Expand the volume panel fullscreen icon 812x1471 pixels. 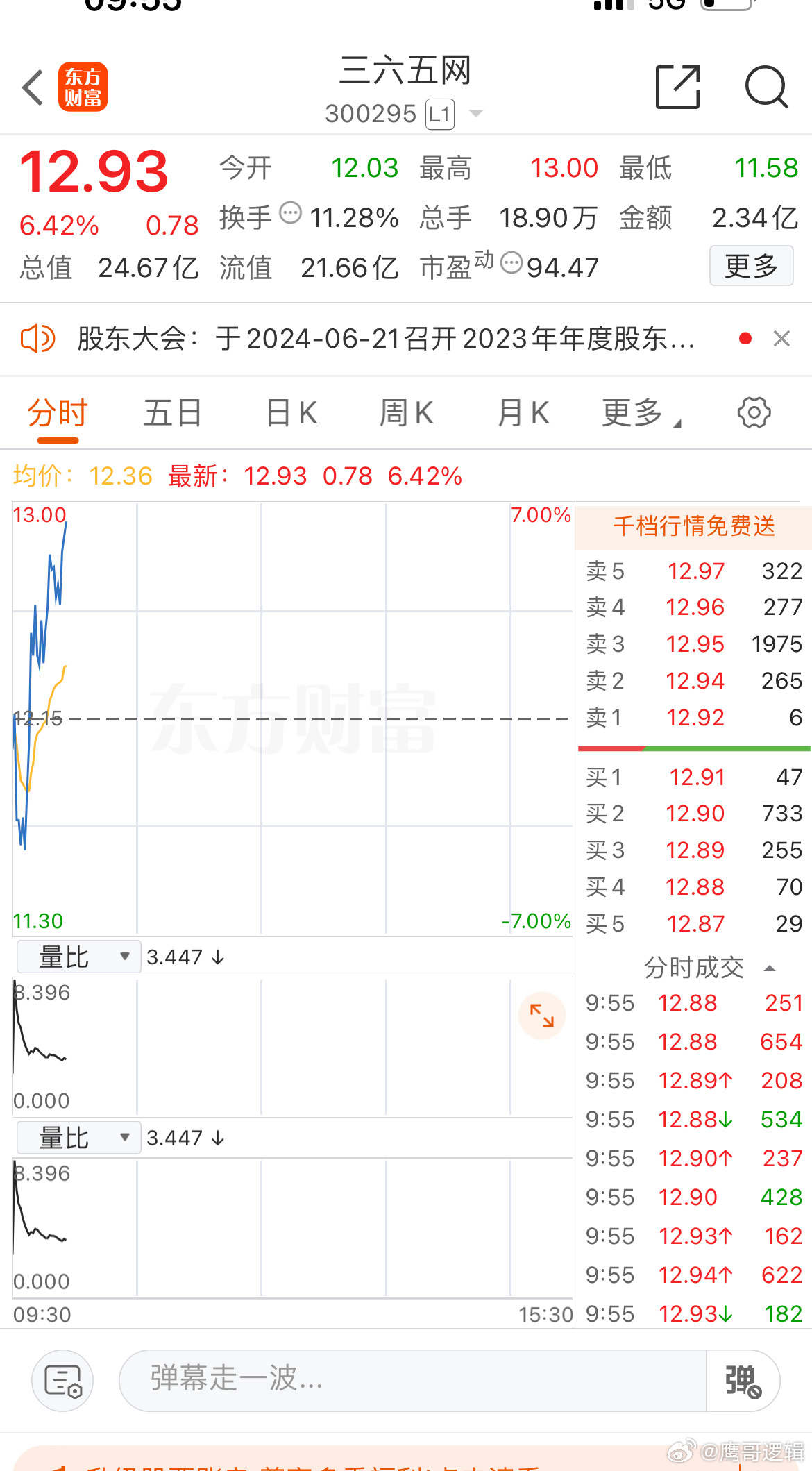pos(542,1016)
